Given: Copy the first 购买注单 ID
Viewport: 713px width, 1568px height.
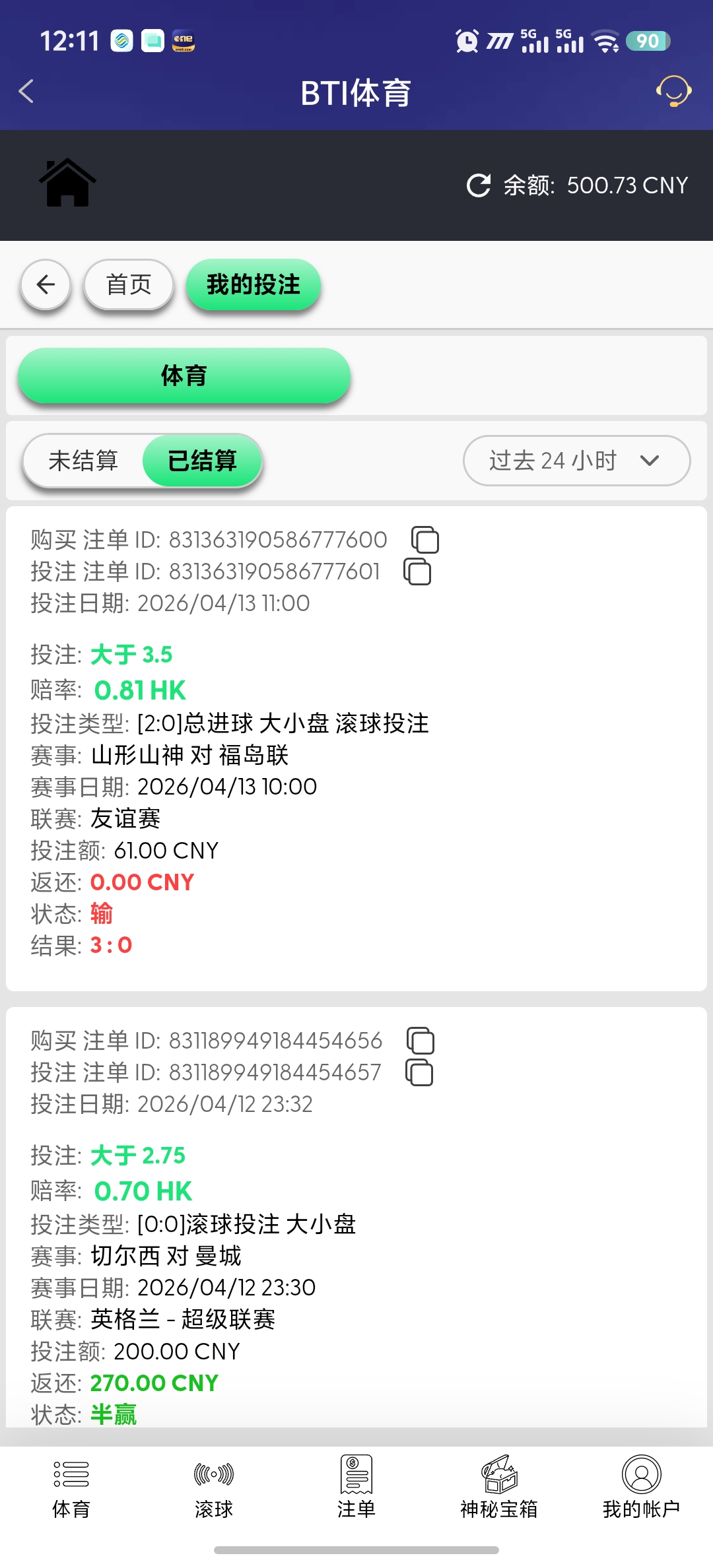Looking at the screenshot, I should pyautogui.click(x=424, y=539).
